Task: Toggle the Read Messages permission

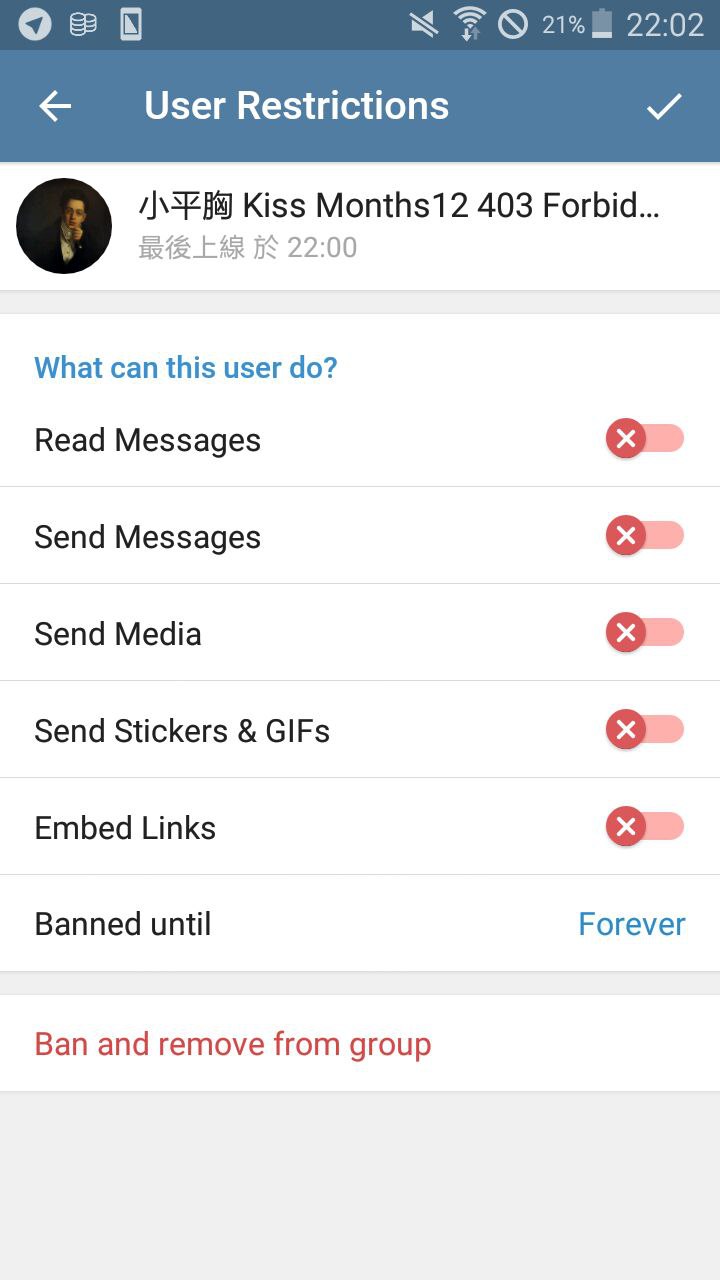Action: [x=644, y=439]
